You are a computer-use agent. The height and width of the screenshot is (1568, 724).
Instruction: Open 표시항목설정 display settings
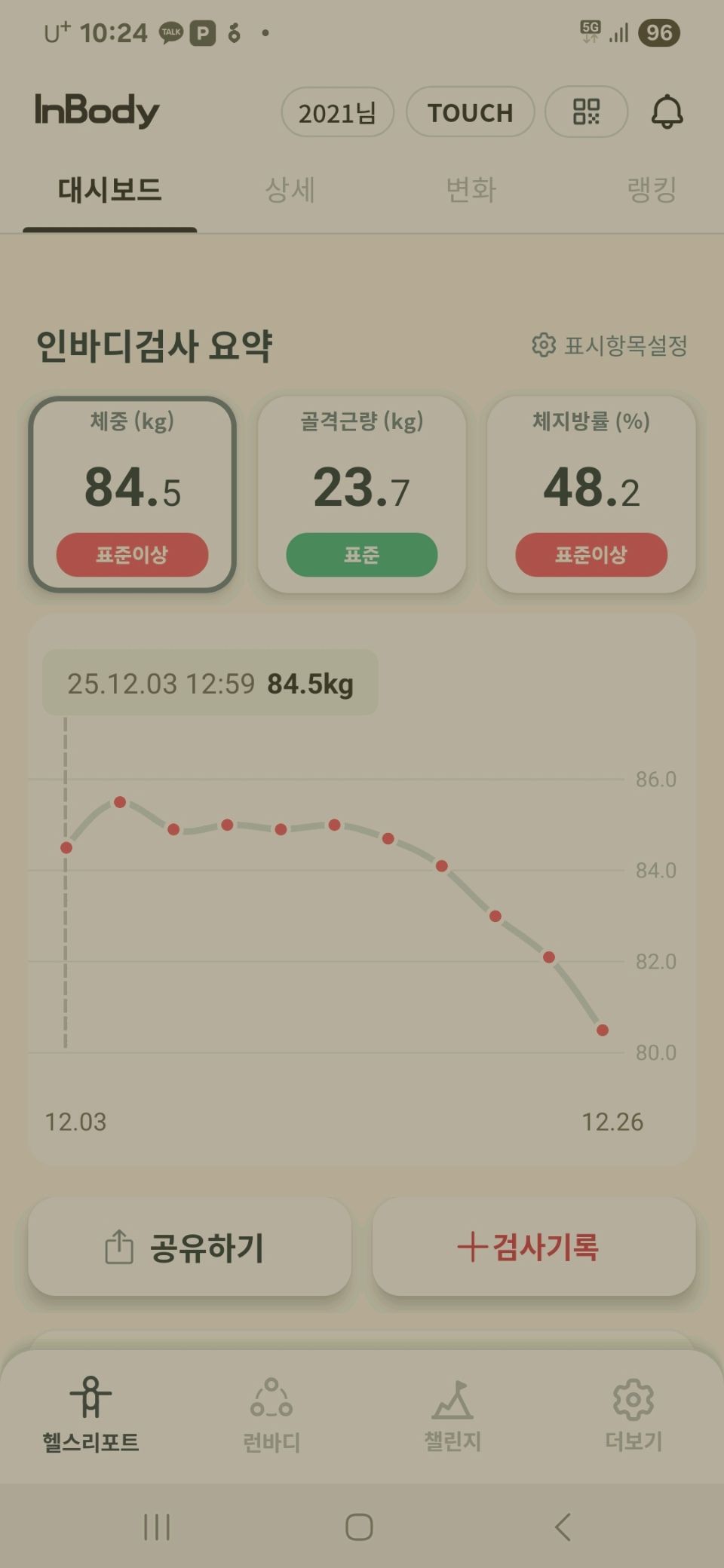pyautogui.click(x=609, y=345)
